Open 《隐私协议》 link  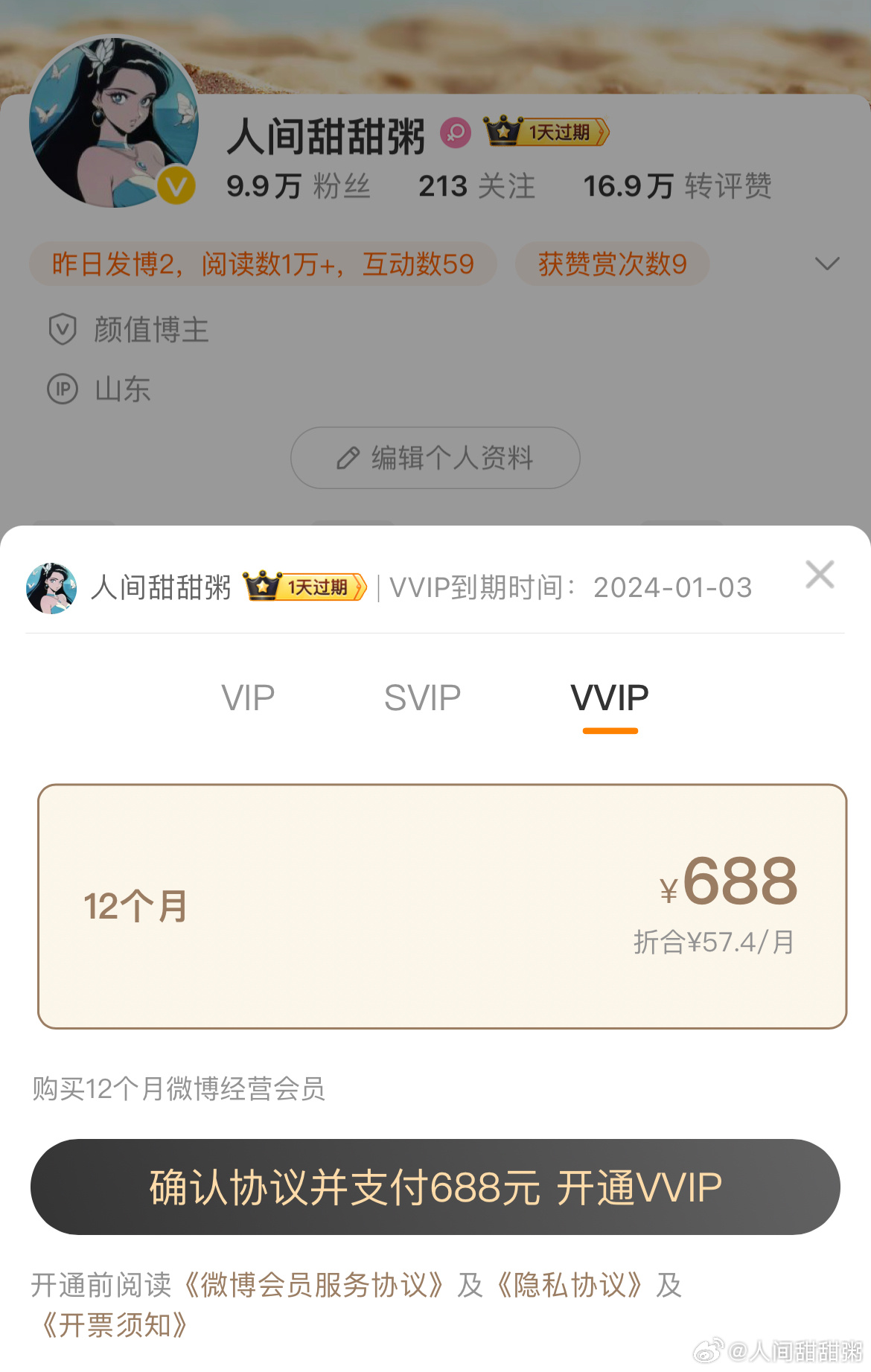pyautogui.click(x=569, y=1286)
